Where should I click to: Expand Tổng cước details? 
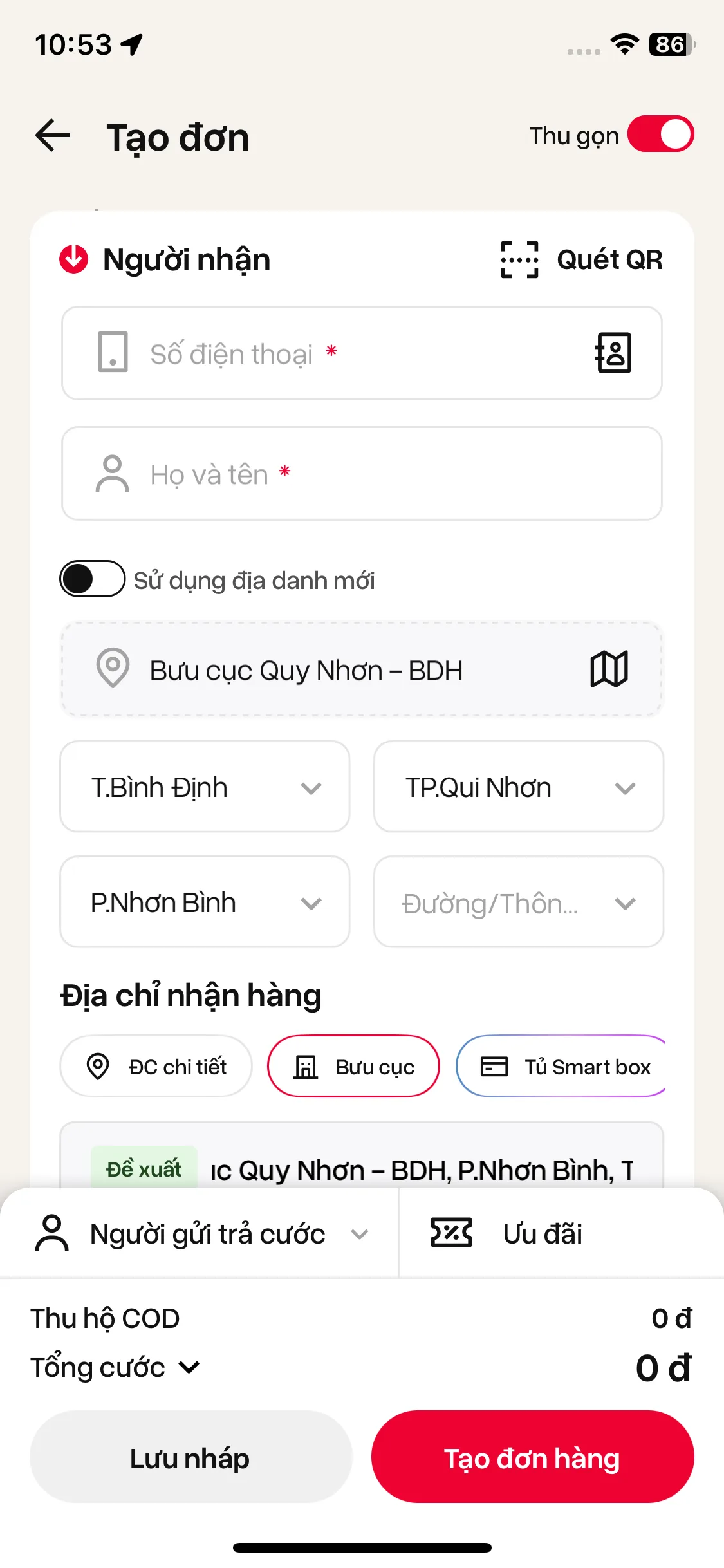coord(116,1367)
